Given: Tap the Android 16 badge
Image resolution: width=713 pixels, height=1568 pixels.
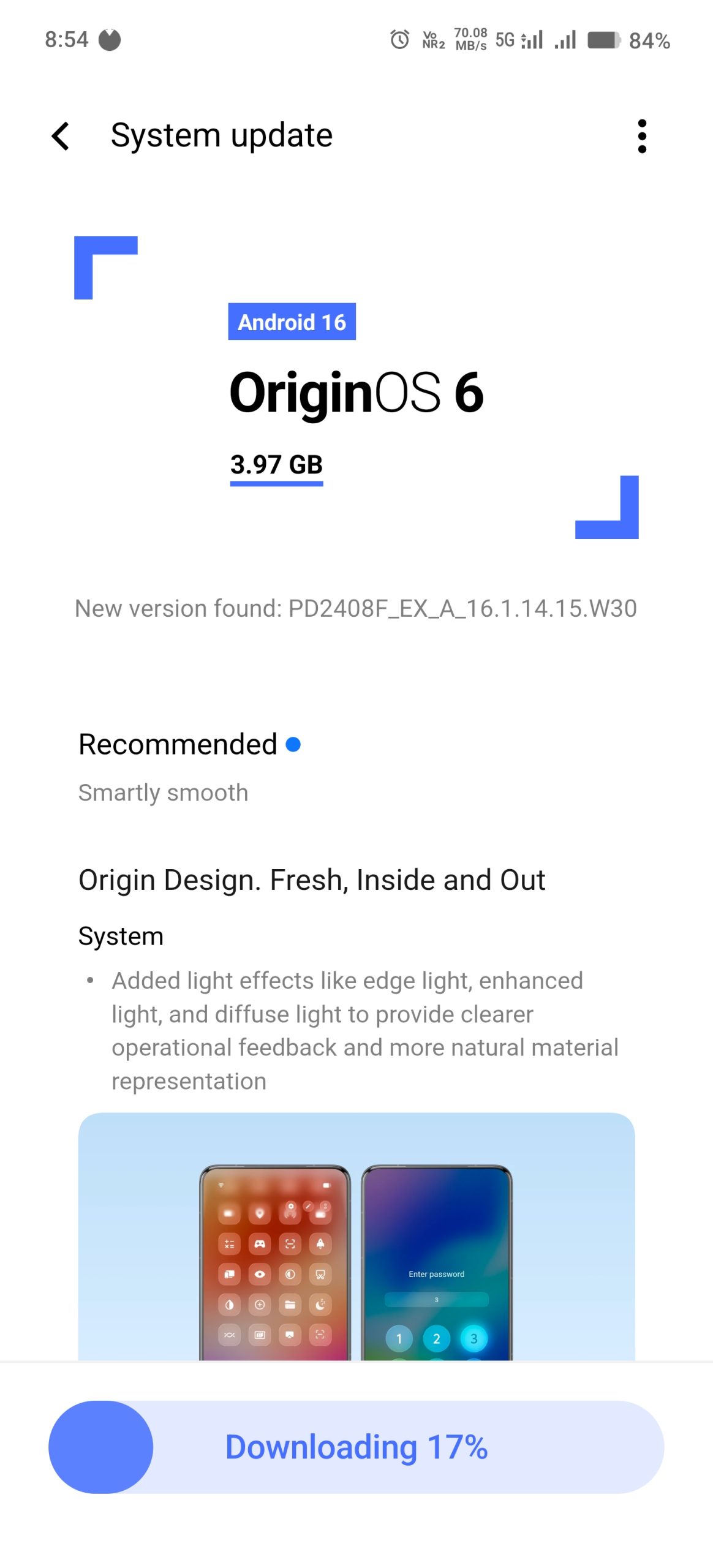Looking at the screenshot, I should tap(292, 321).
